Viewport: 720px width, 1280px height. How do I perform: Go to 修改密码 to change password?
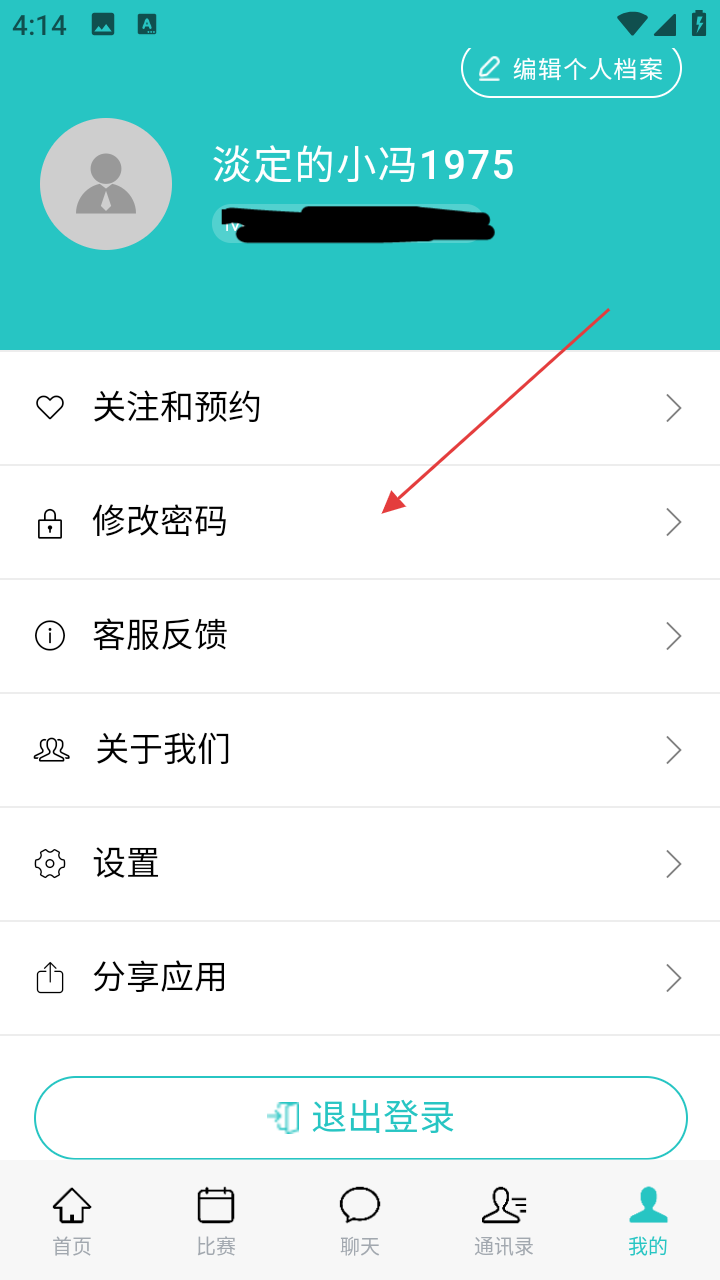(x=360, y=522)
